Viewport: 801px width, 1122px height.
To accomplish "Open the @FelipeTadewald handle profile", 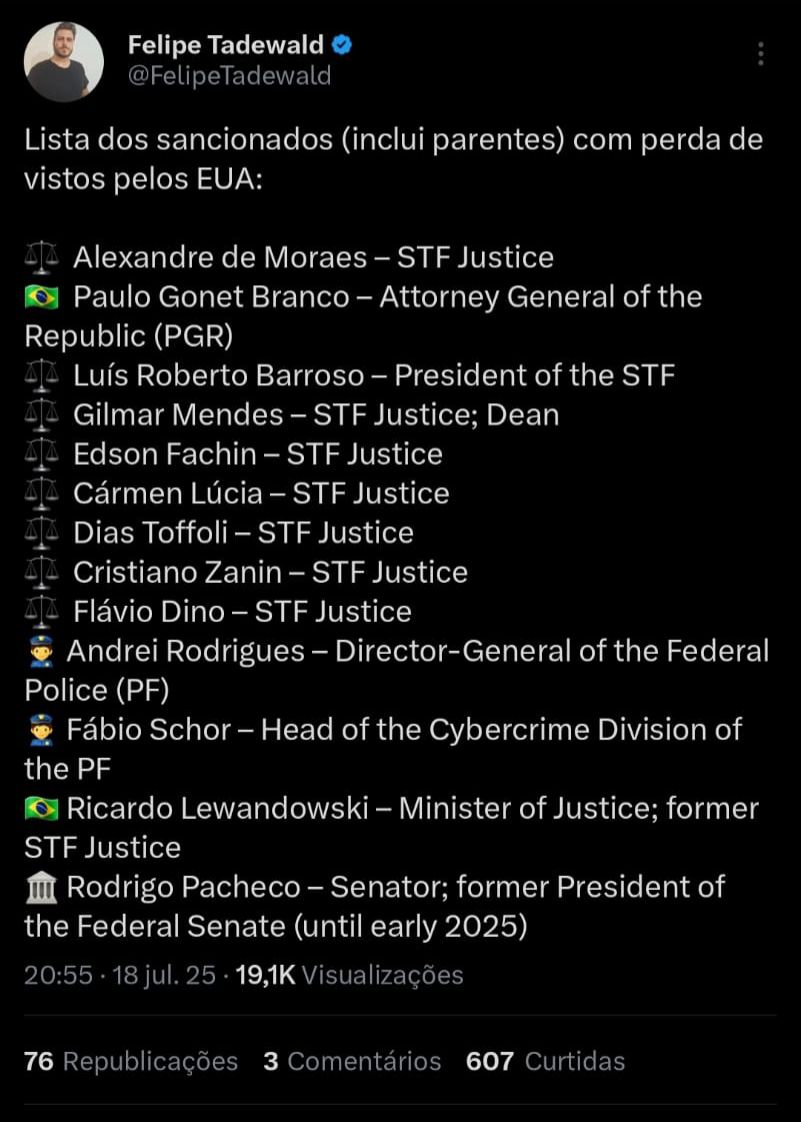I will point(229,76).
